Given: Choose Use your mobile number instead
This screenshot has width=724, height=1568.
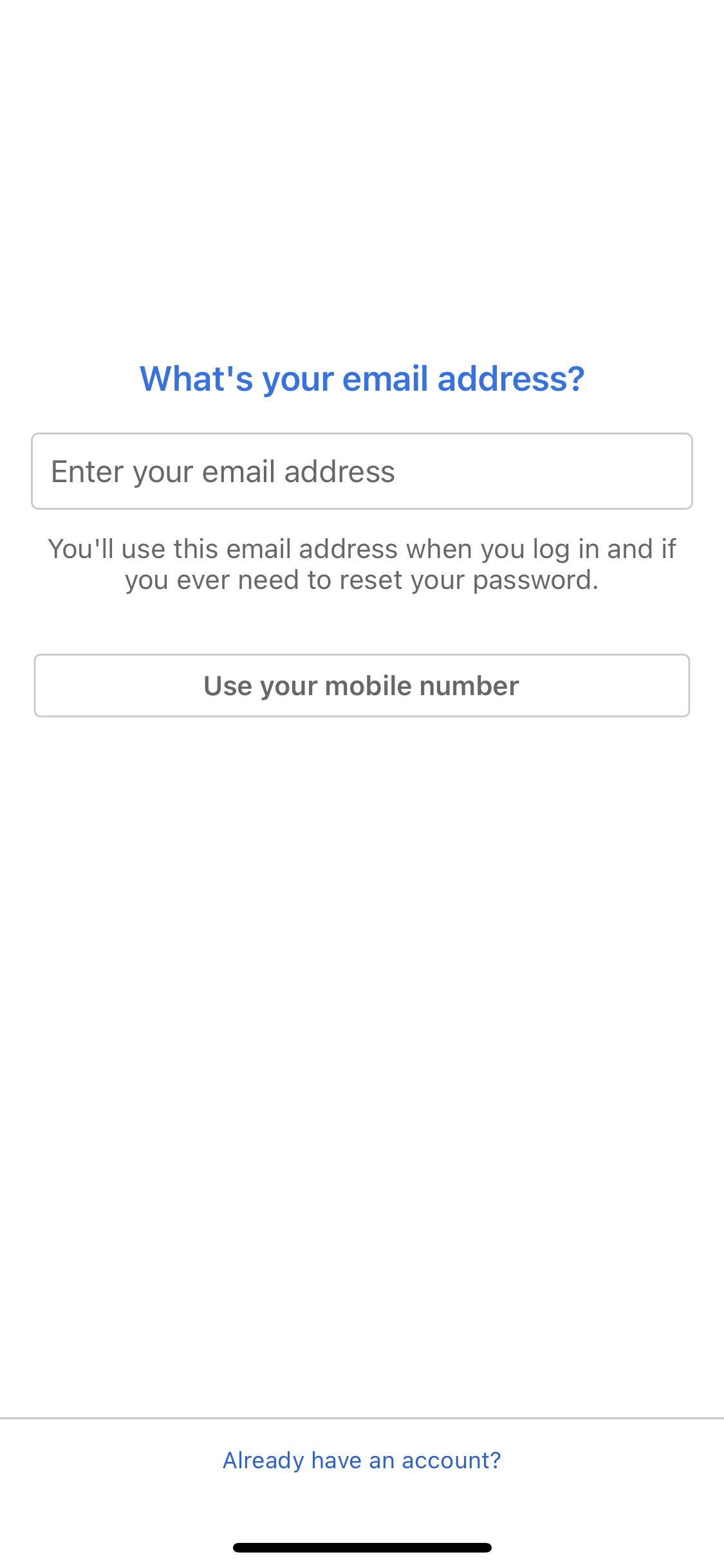Looking at the screenshot, I should (x=362, y=686).
